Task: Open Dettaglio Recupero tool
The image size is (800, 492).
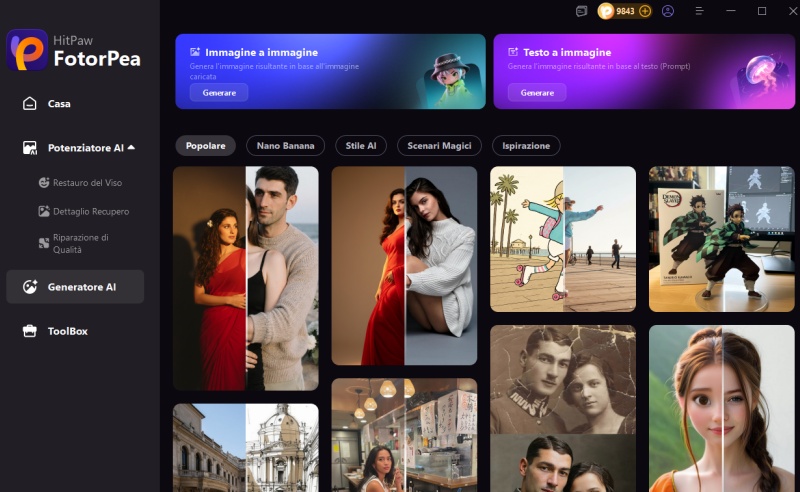Action: 90,212
